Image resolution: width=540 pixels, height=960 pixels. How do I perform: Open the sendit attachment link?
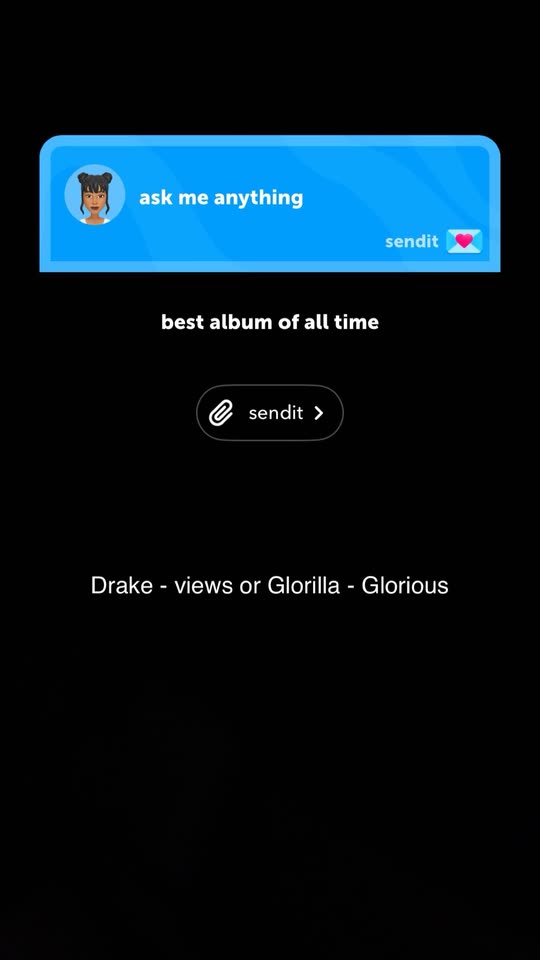(x=269, y=413)
